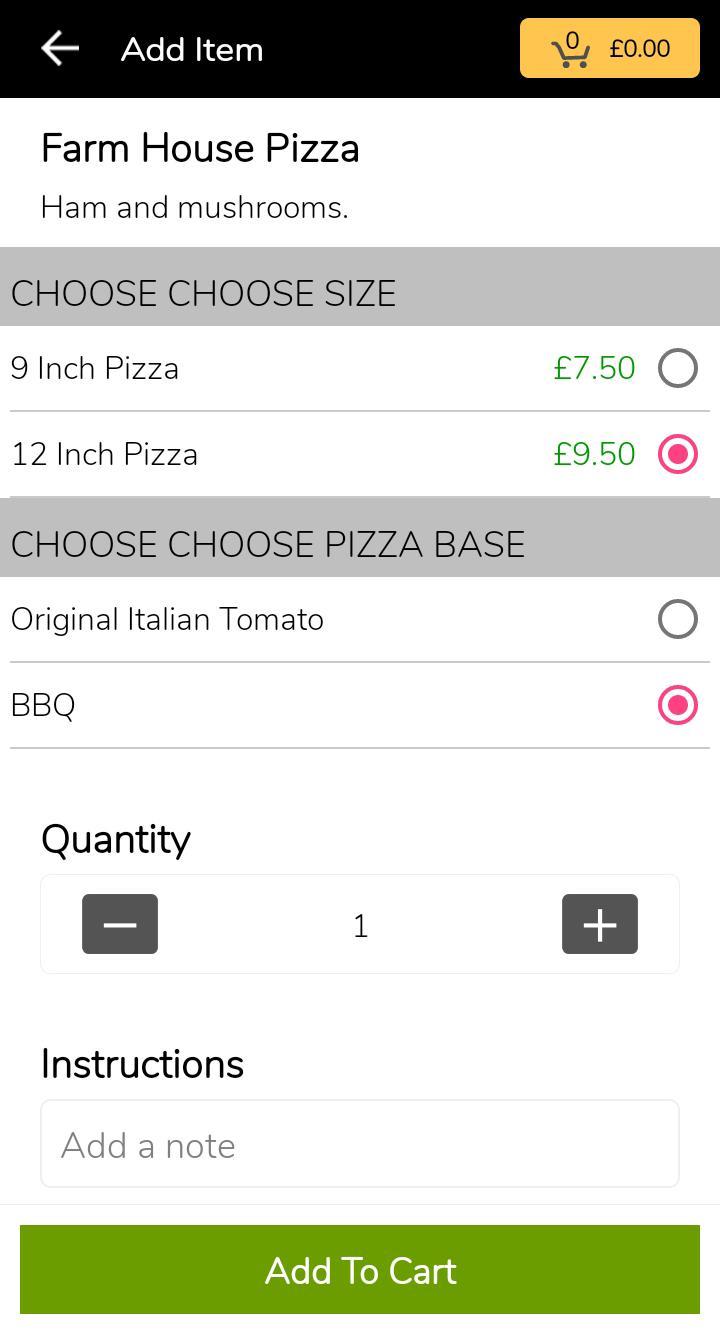This screenshot has height=1332, width=720.
Task: Tap the Add a note field
Action: click(x=360, y=1144)
